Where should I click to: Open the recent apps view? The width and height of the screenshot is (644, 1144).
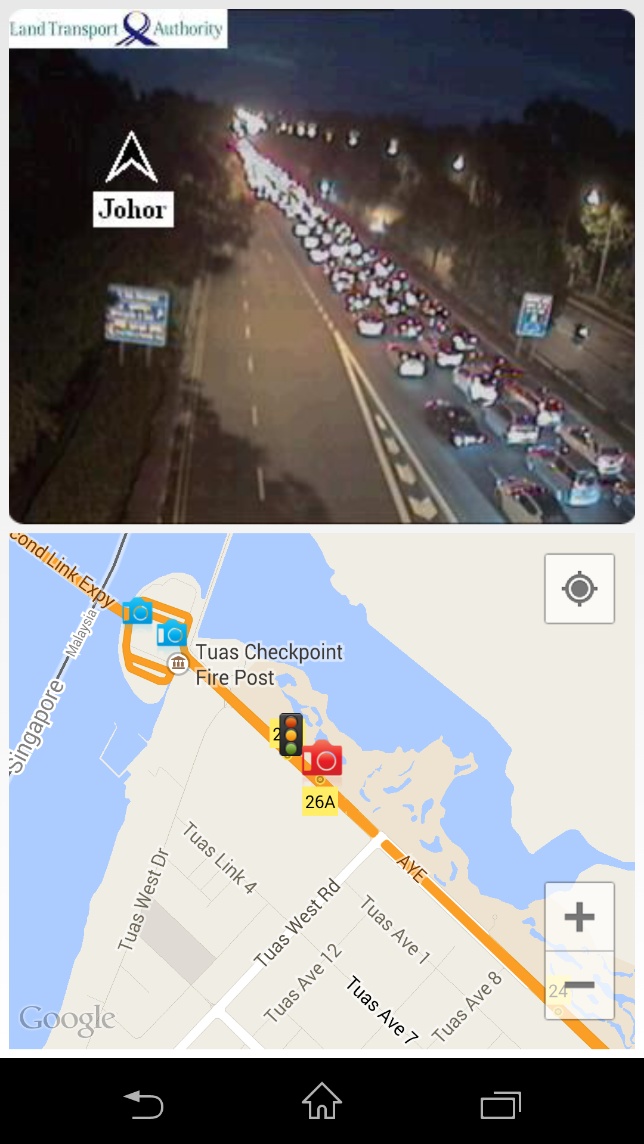pyautogui.click(x=500, y=1104)
